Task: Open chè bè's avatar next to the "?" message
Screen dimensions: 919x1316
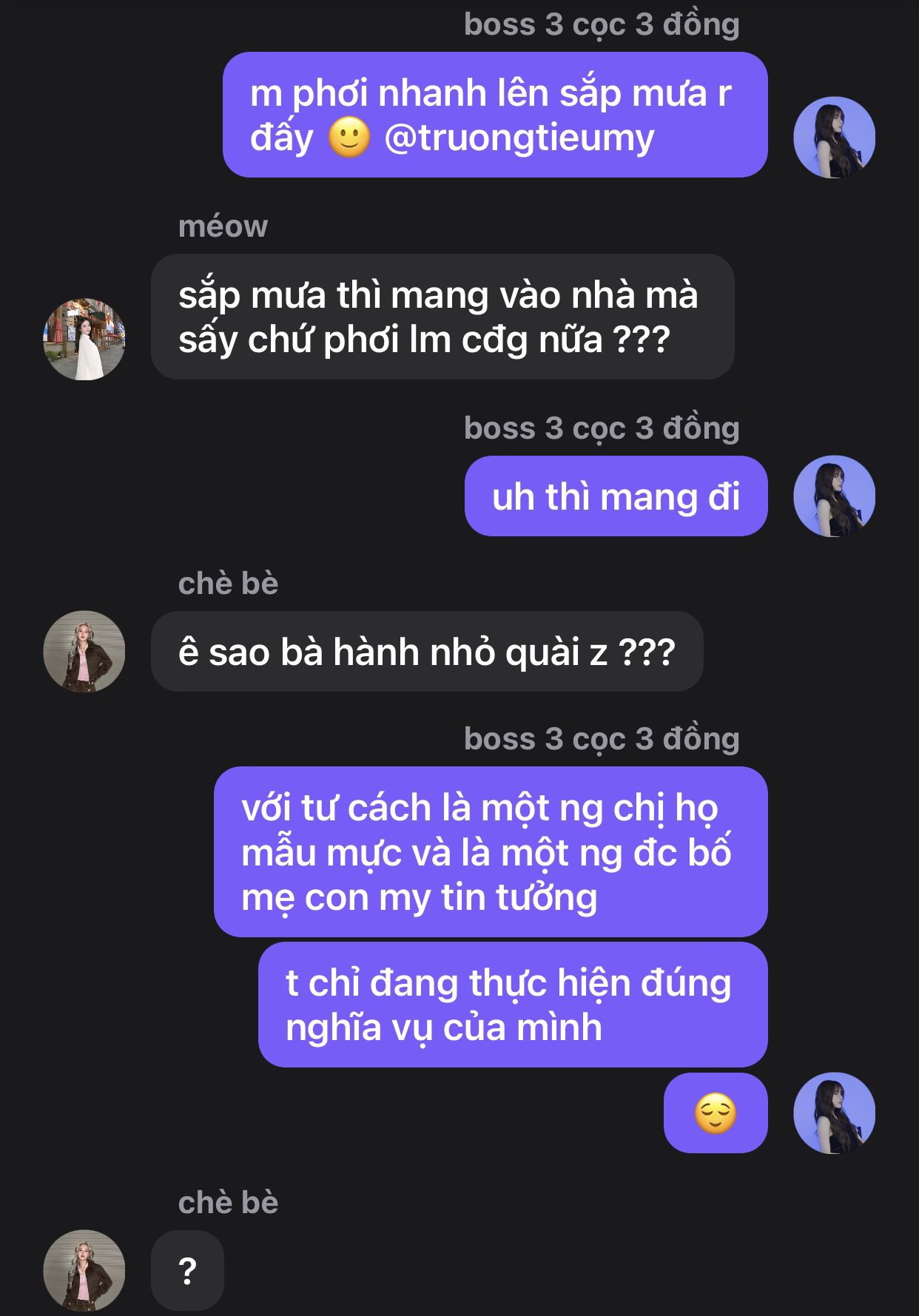Action: (x=84, y=1270)
